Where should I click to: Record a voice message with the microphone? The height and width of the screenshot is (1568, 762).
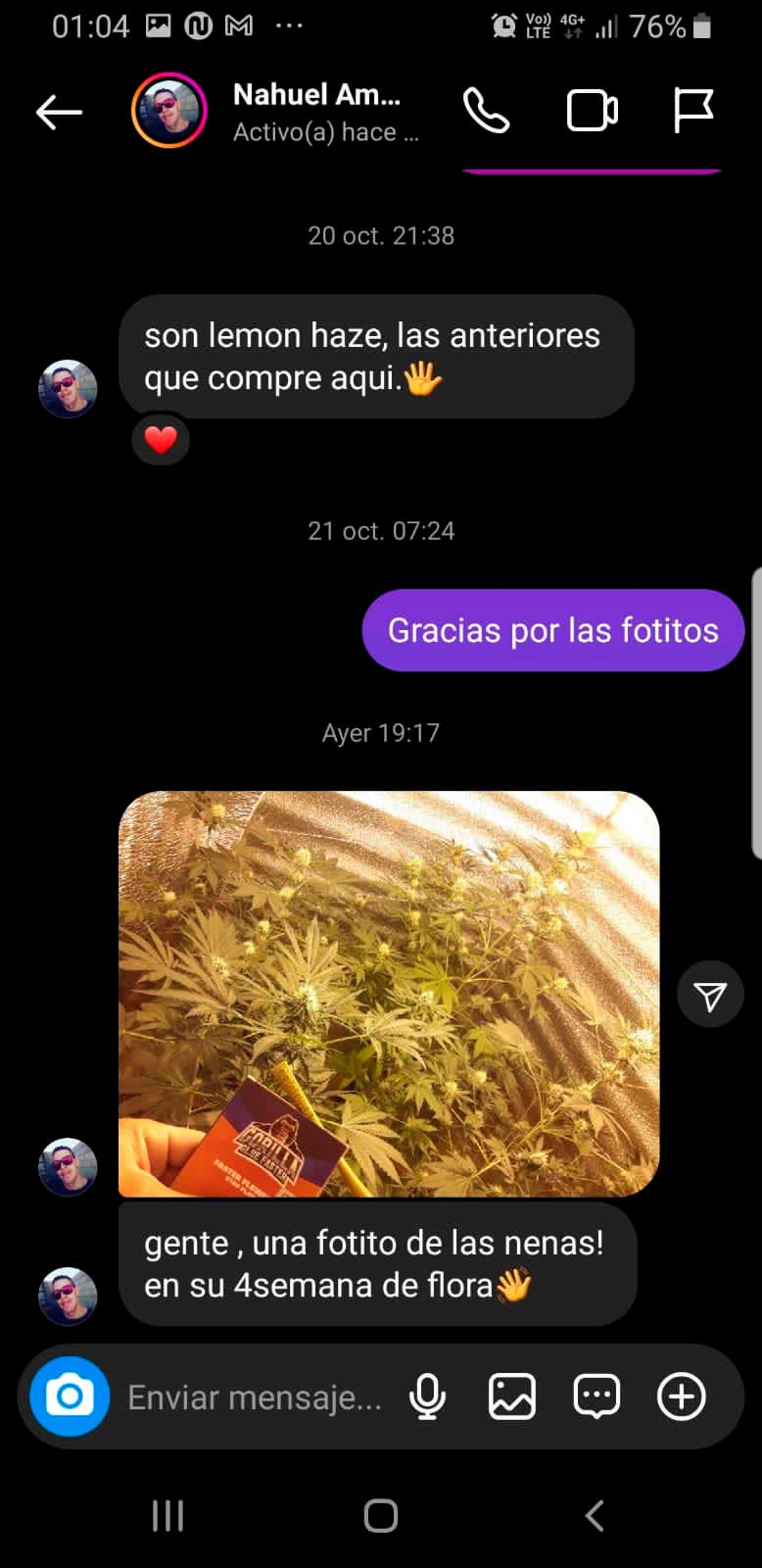(428, 1396)
